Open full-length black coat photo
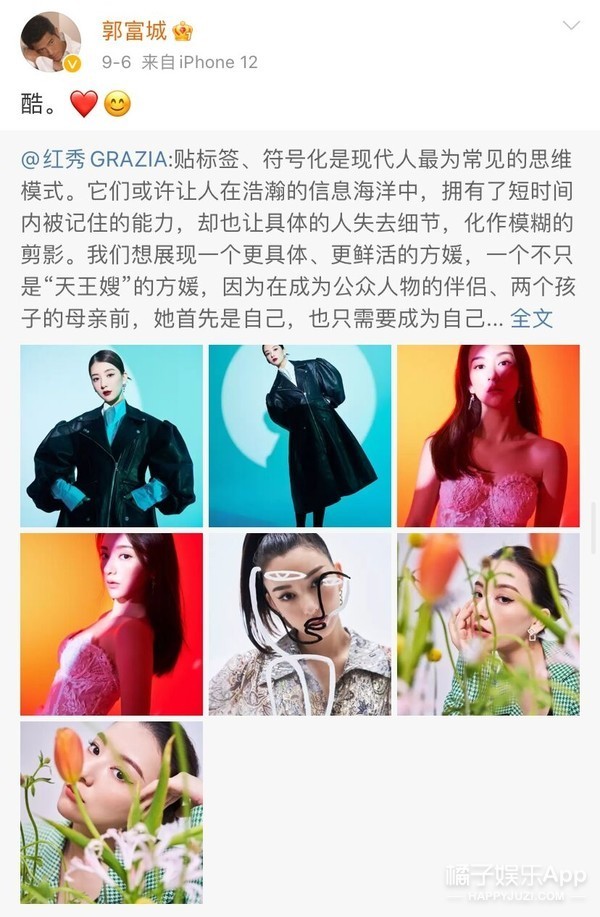600x917 pixels. pyautogui.click(x=299, y=436)
